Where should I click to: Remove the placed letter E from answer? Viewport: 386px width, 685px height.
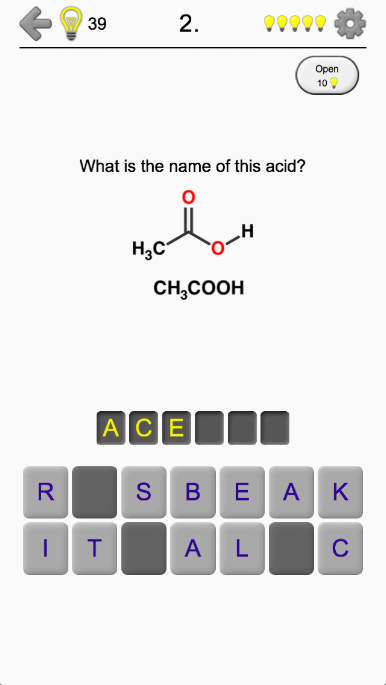[176, 428]
